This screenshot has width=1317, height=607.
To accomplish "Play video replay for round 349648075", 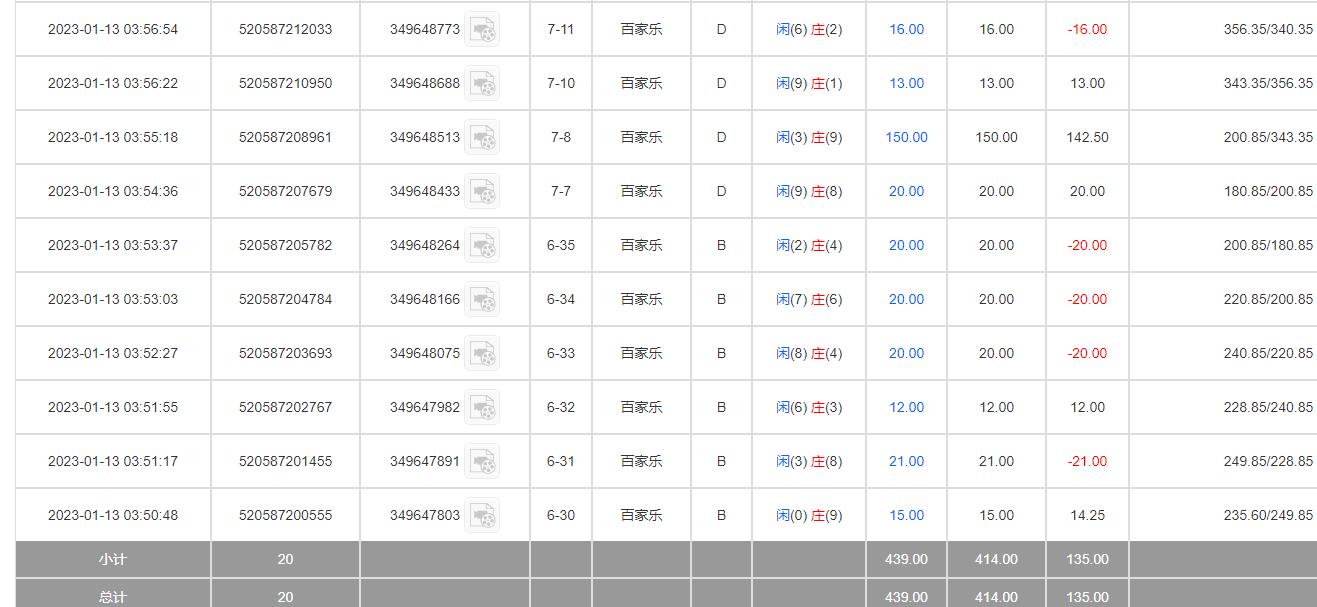I will point(483,354).
